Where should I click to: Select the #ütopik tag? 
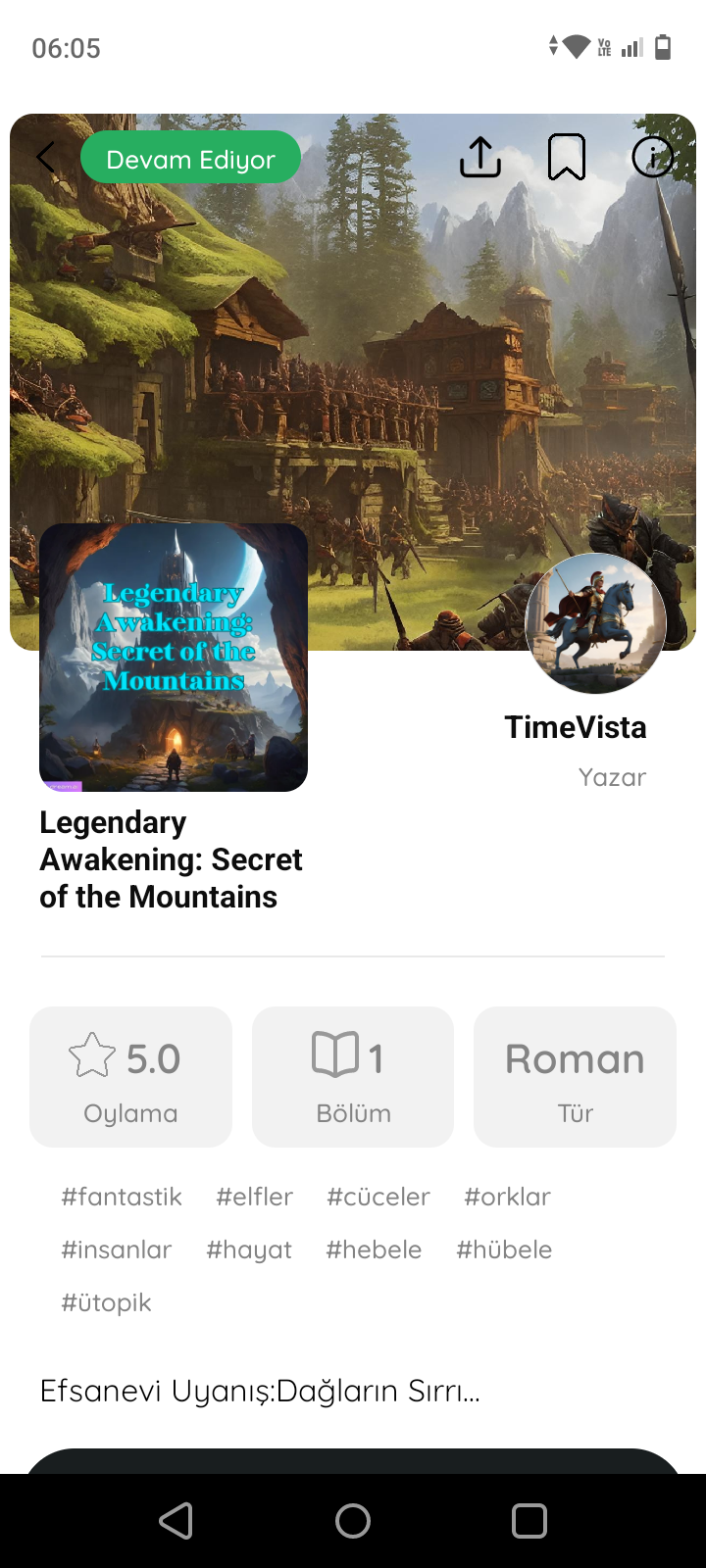coord(107,1302)
